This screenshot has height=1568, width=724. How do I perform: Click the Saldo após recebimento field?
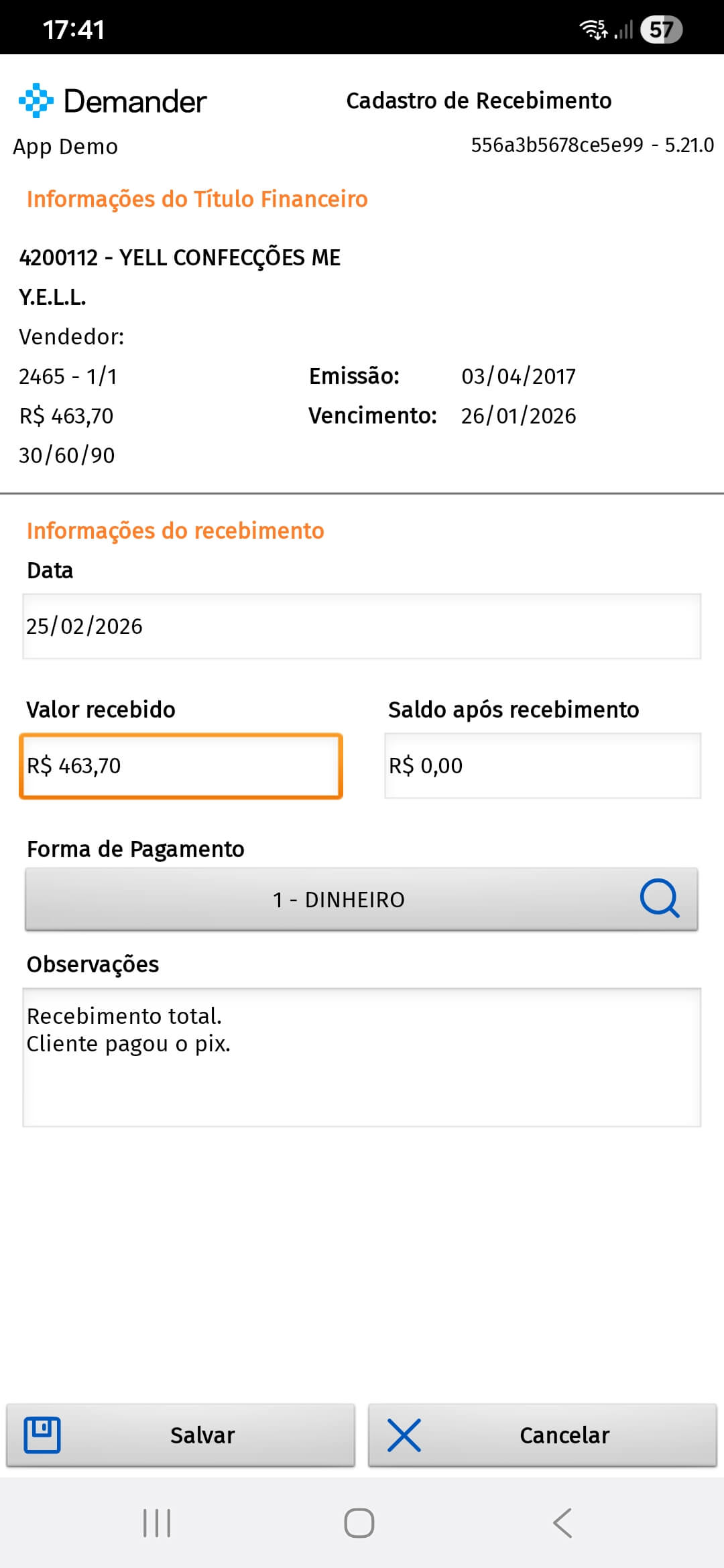coord(540,766)
